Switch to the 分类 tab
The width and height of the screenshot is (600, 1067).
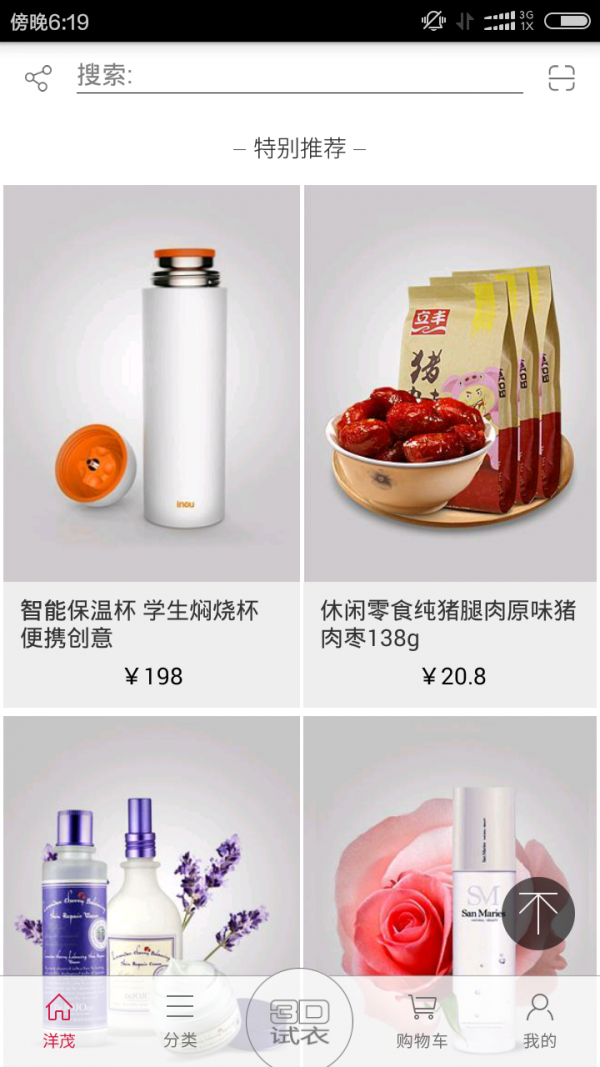(x=180, y=1020)
